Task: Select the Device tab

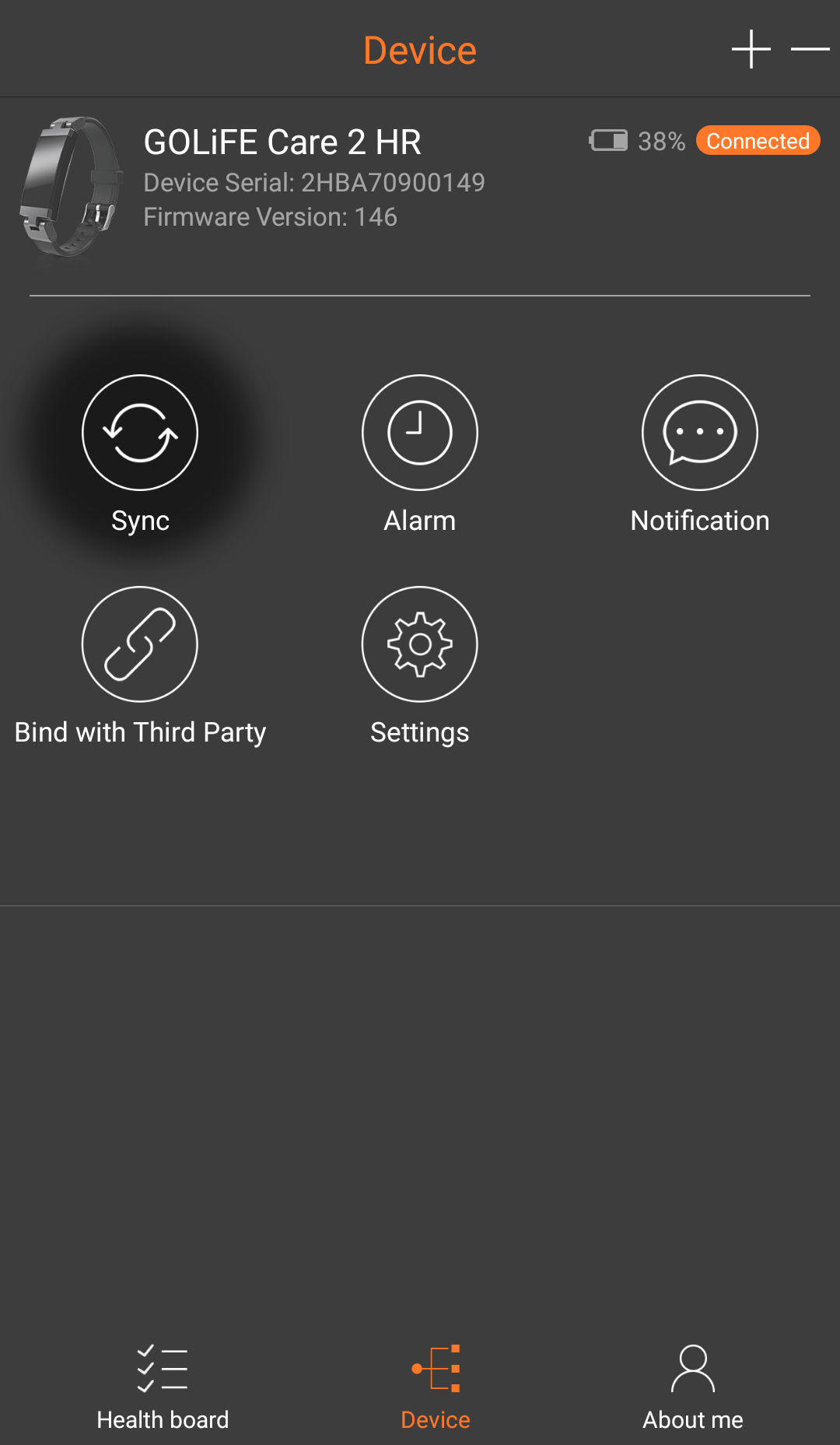Action: click(436, 1387)
